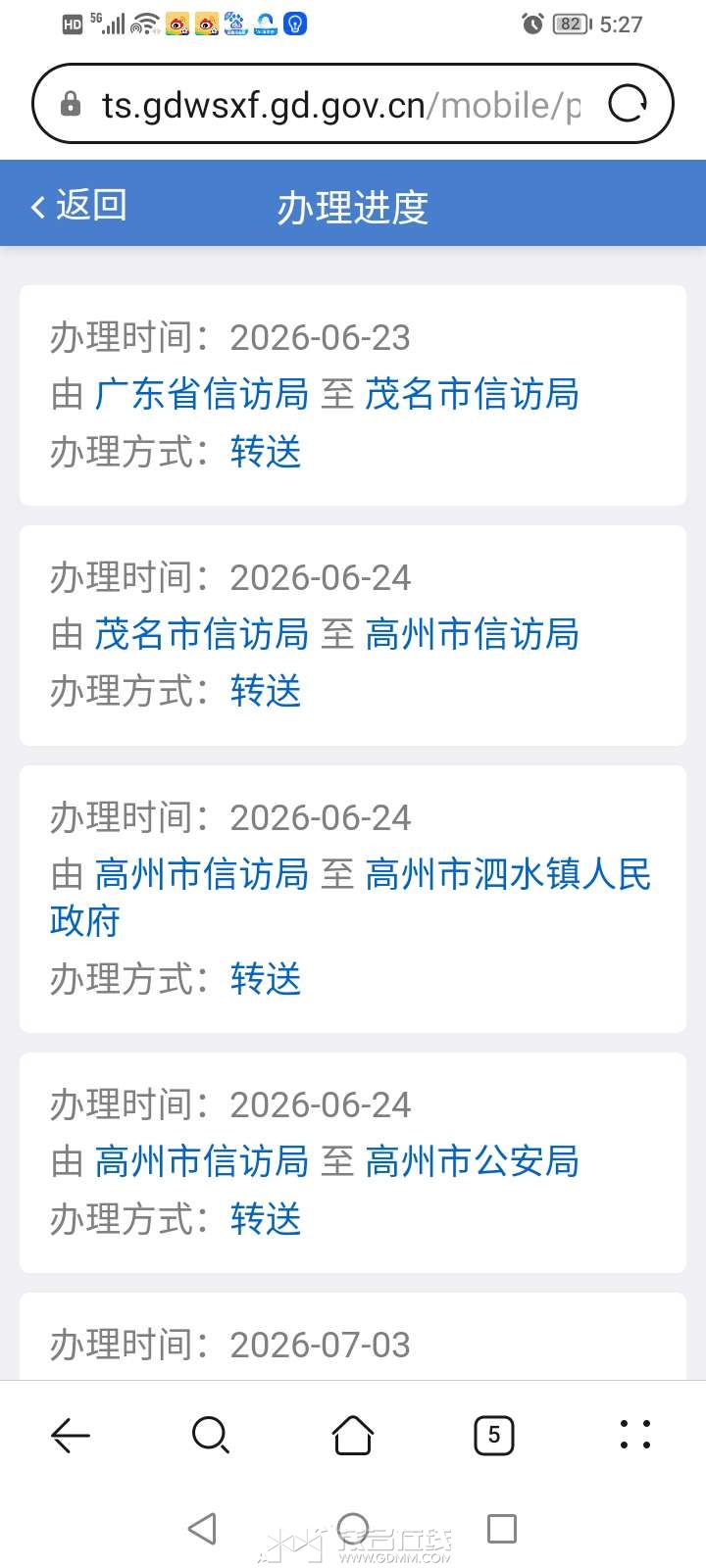Go to the browser home page
Image resolution: width=706 pixels, height=1568 pixels.
tap(353, 1436)
